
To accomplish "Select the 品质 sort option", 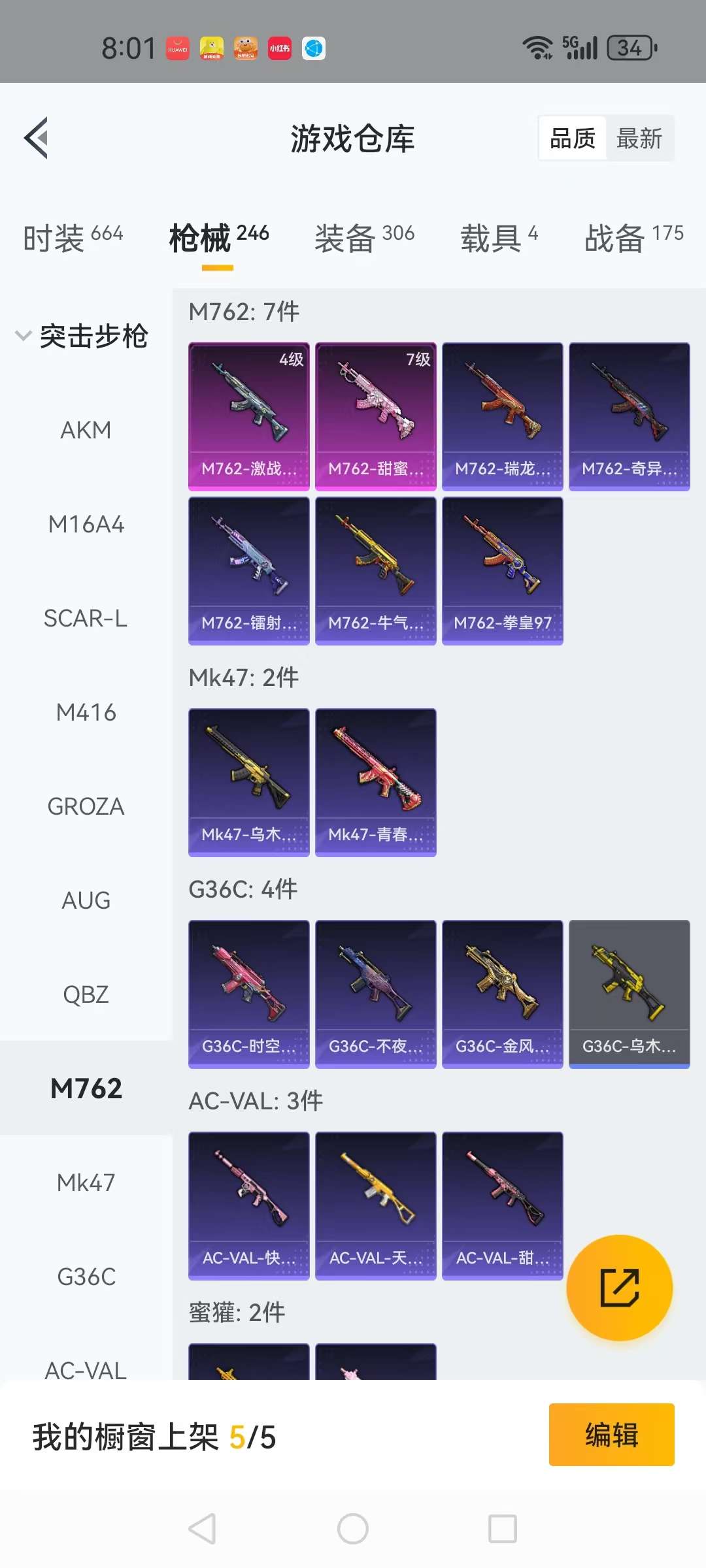I will [573, 139].
